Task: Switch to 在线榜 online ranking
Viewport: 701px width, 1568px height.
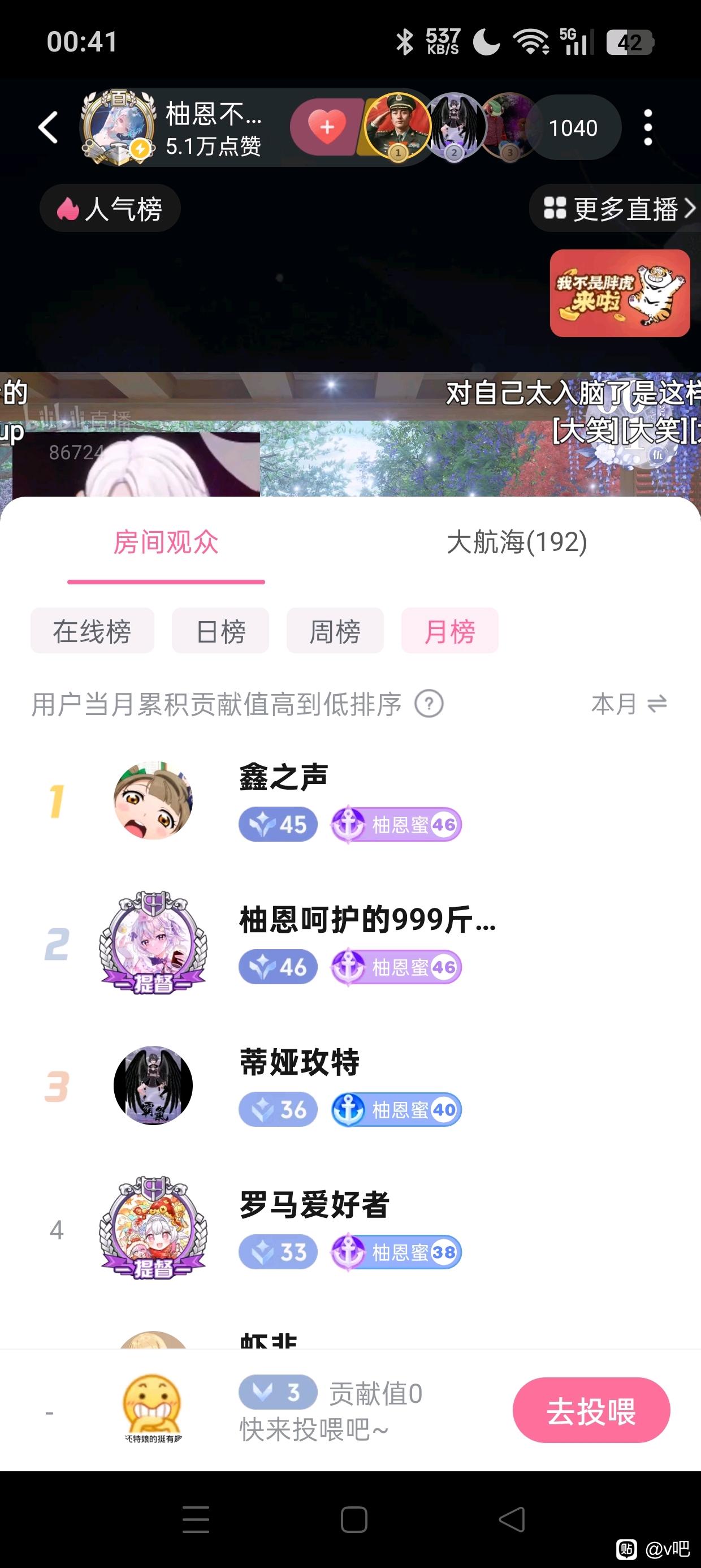Action: [92, 631]
